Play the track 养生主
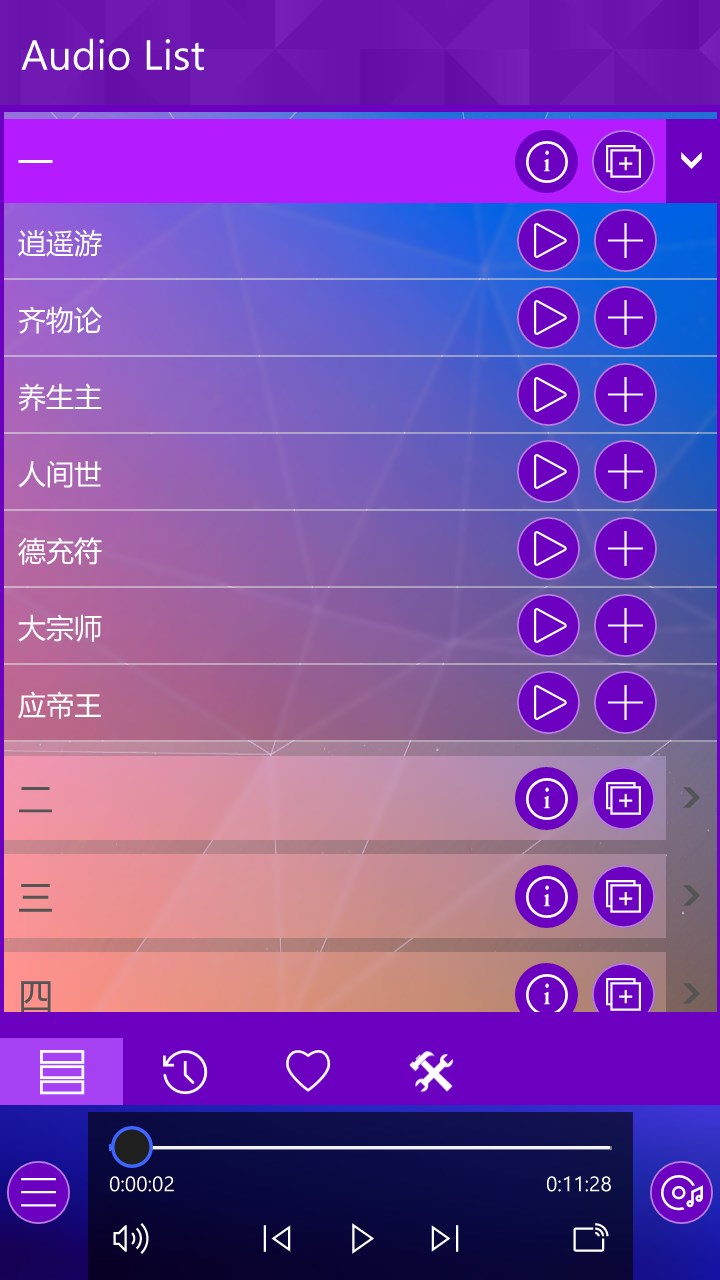The width and height of the screenshot is (720, 1280). (x=548, y=395)
